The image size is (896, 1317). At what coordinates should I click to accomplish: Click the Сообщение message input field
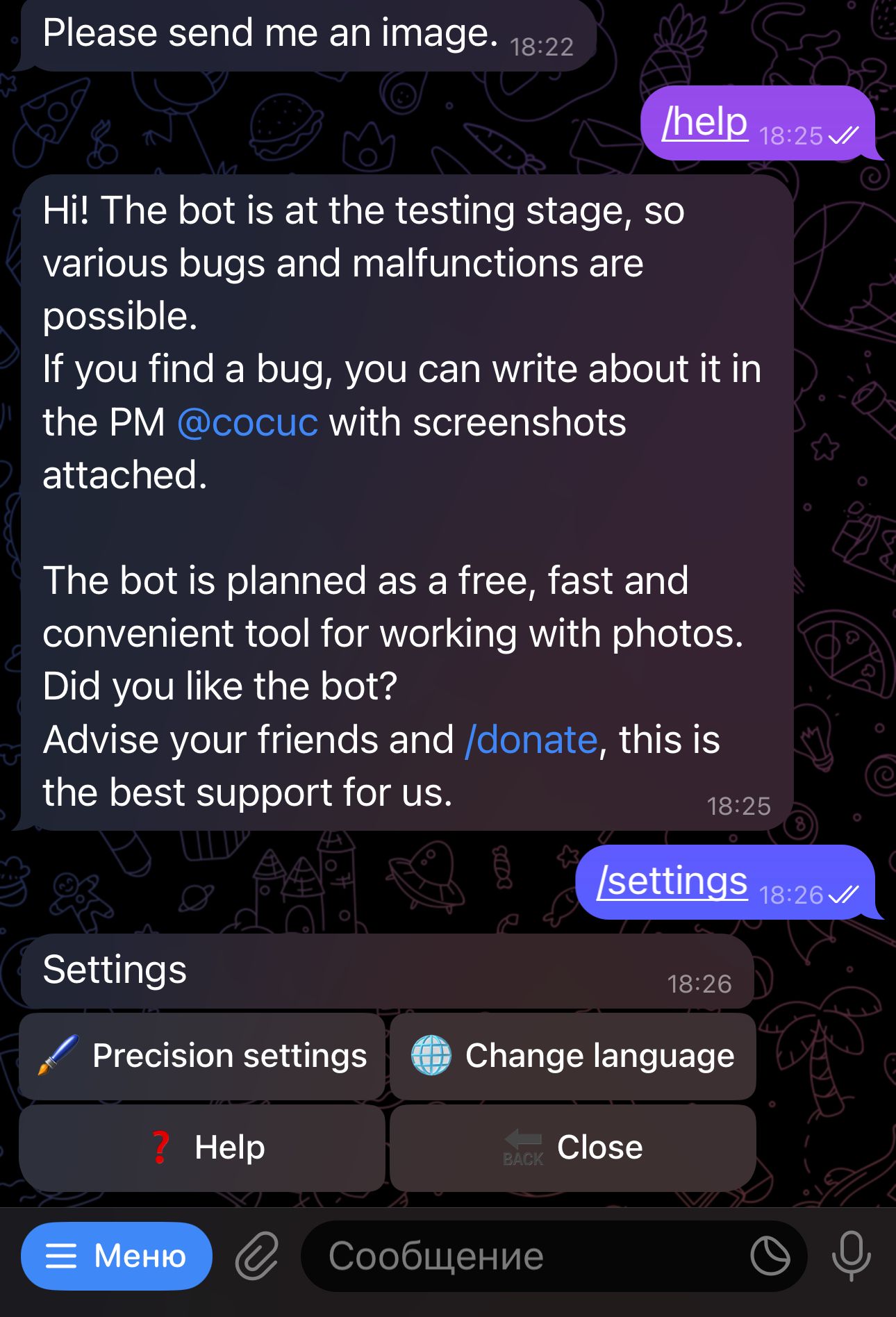pos(486,1254)
